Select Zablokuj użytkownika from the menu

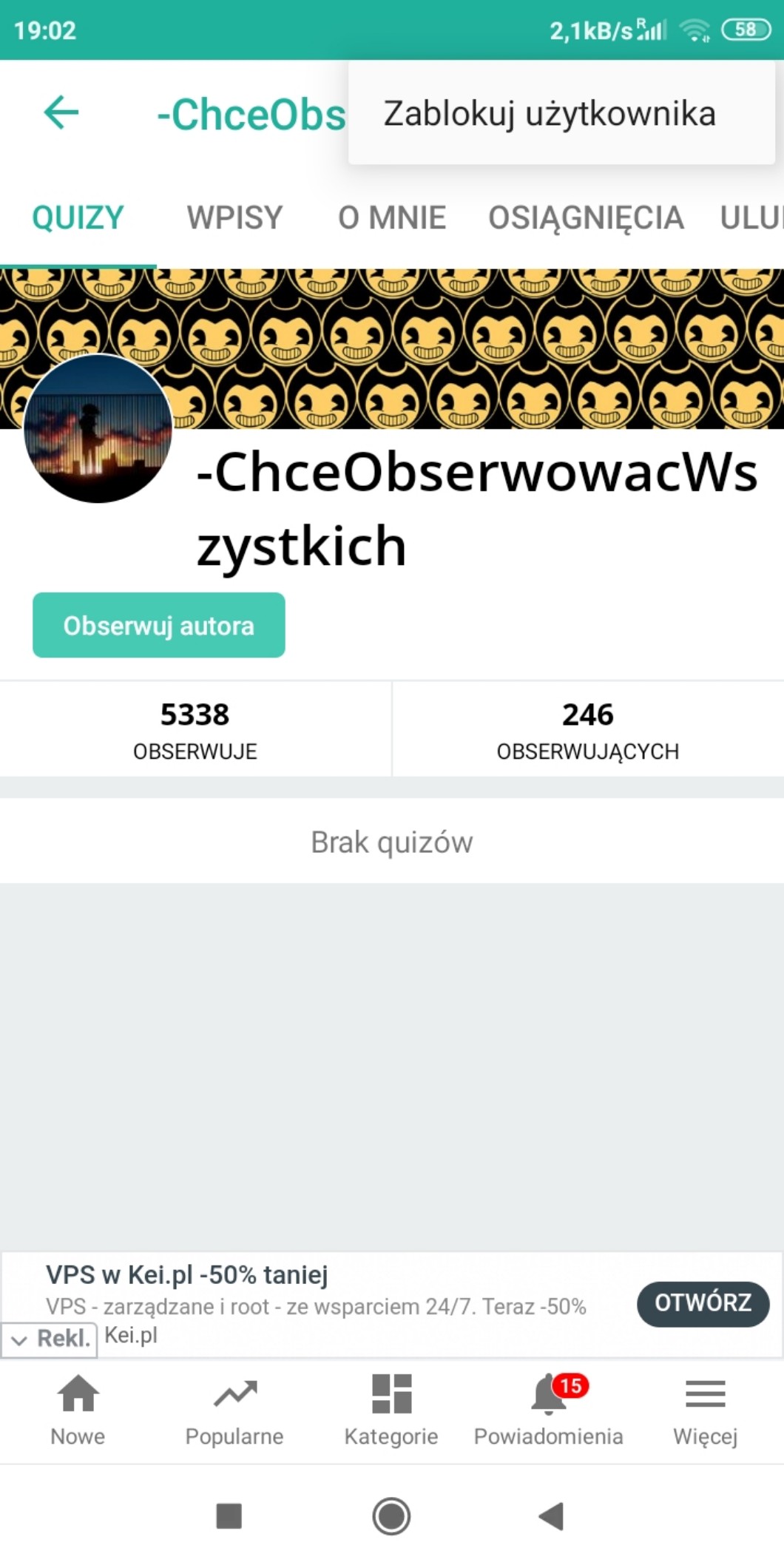pos(549,114)
